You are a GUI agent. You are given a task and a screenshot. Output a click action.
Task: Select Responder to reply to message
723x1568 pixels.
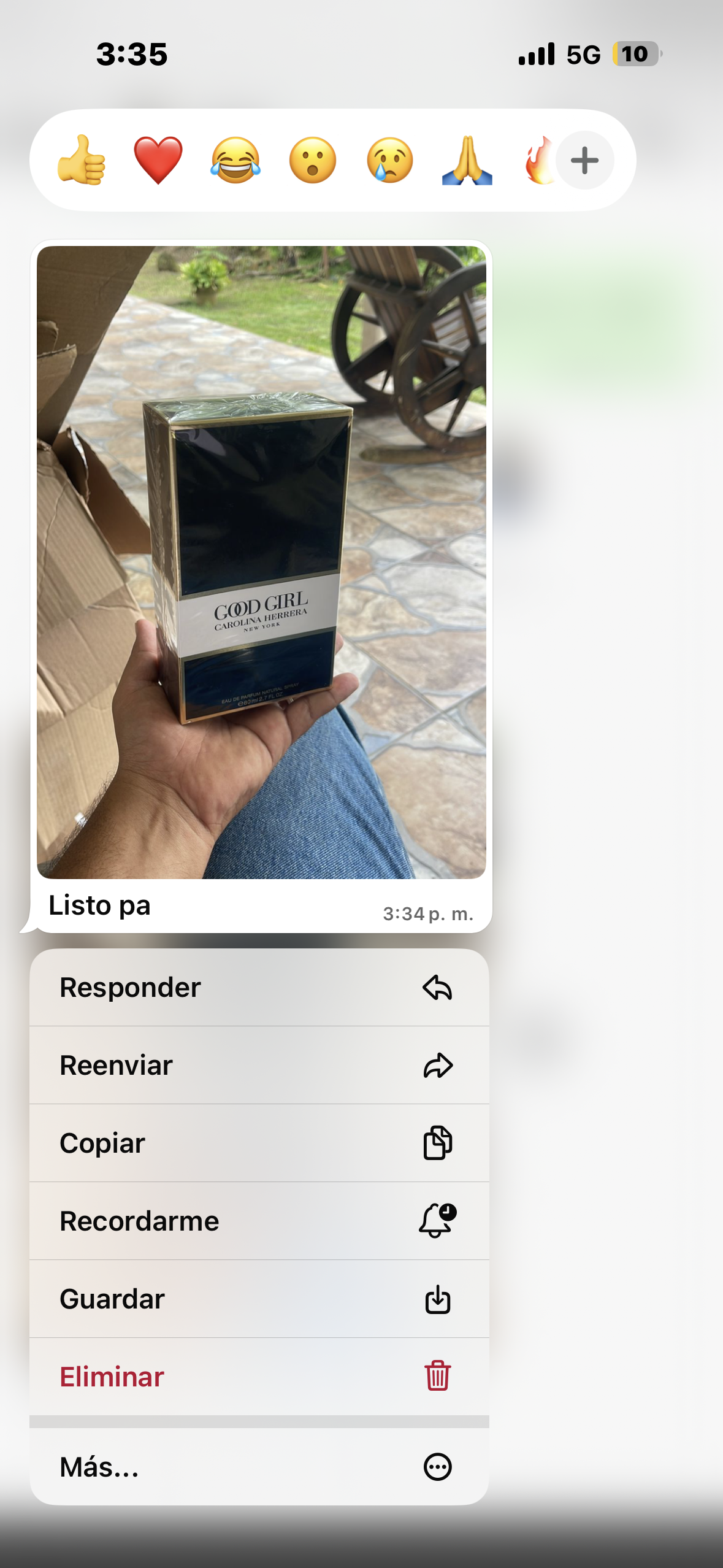(x=259, y=988)
